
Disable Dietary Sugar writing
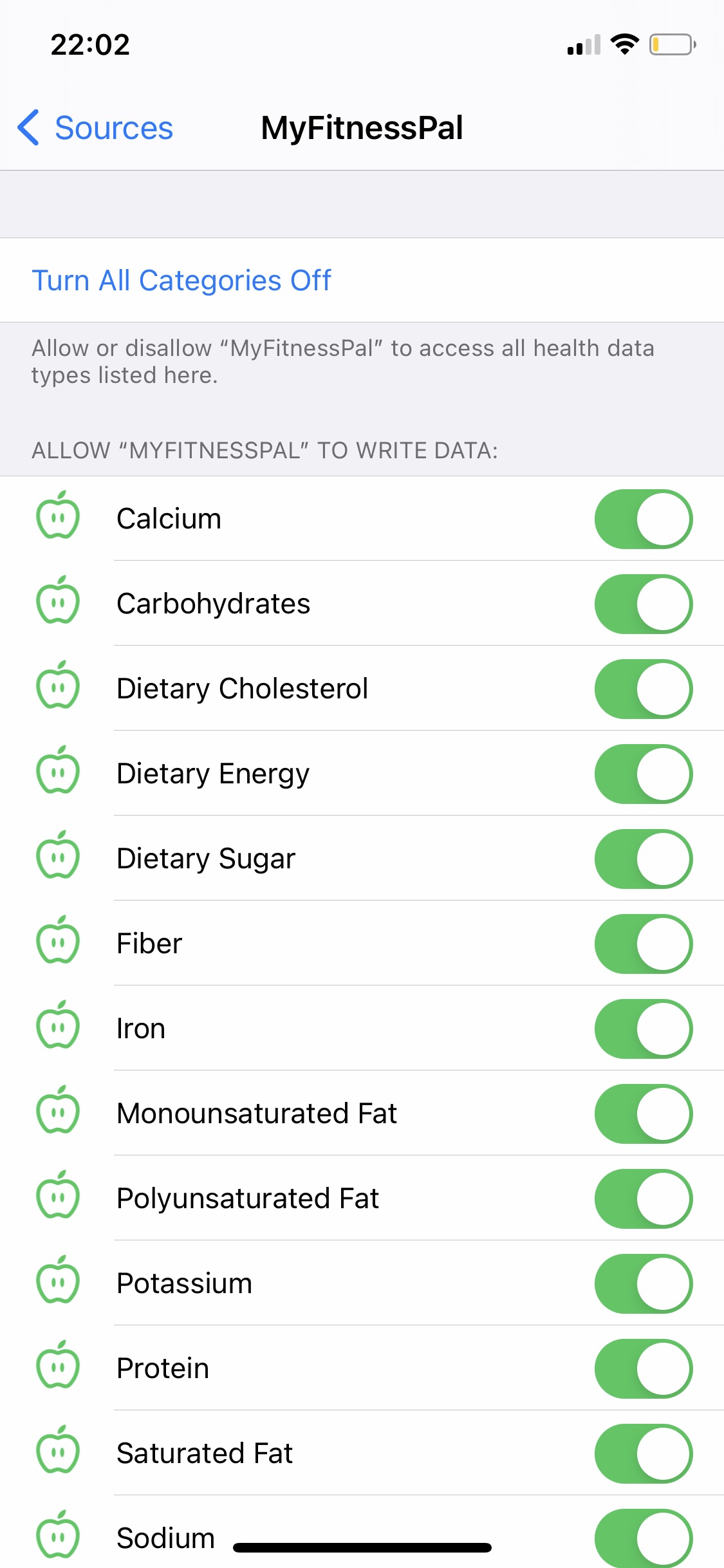[643, 859]
